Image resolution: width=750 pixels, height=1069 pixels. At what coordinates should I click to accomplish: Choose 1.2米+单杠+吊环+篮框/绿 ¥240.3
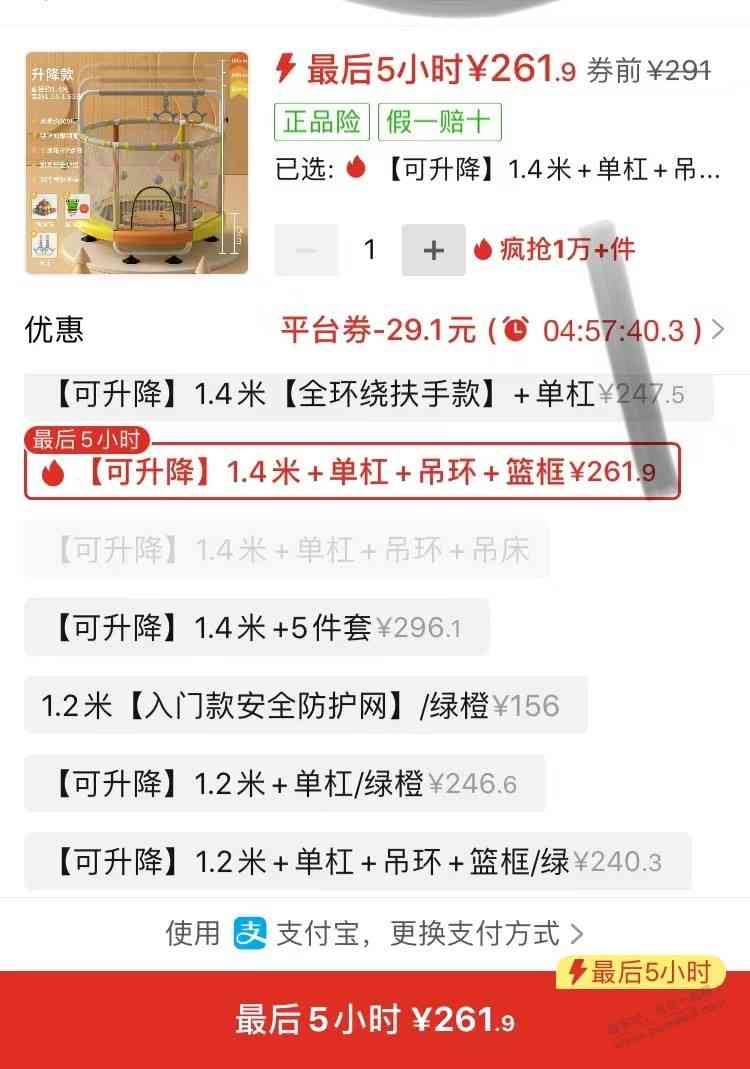(357, 861)
